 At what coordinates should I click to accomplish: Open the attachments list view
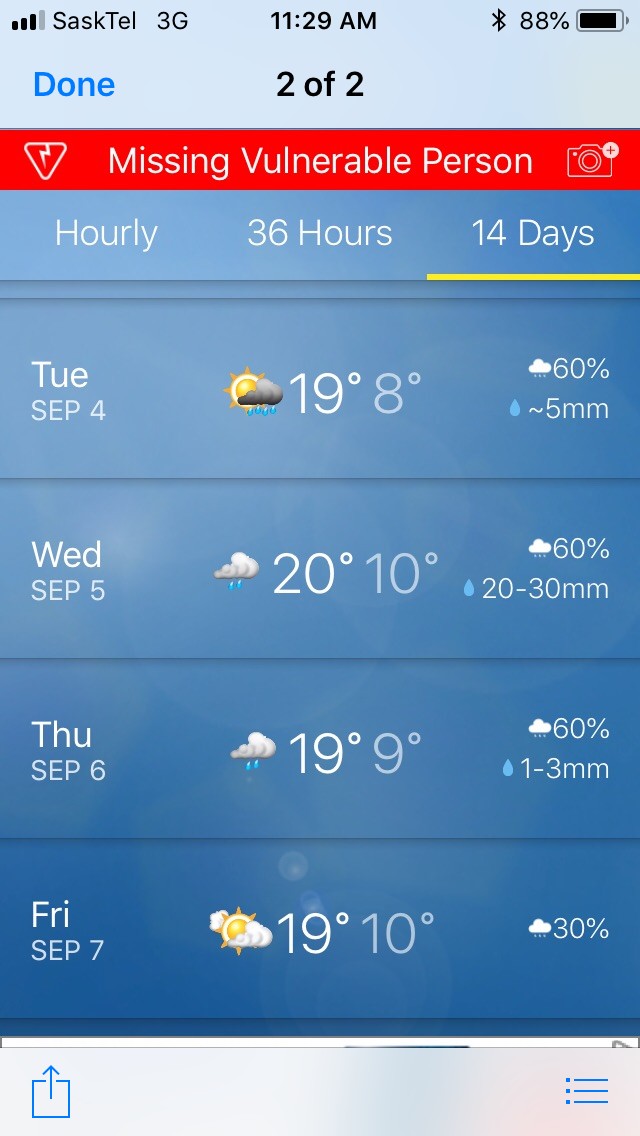click(586, 1091)
